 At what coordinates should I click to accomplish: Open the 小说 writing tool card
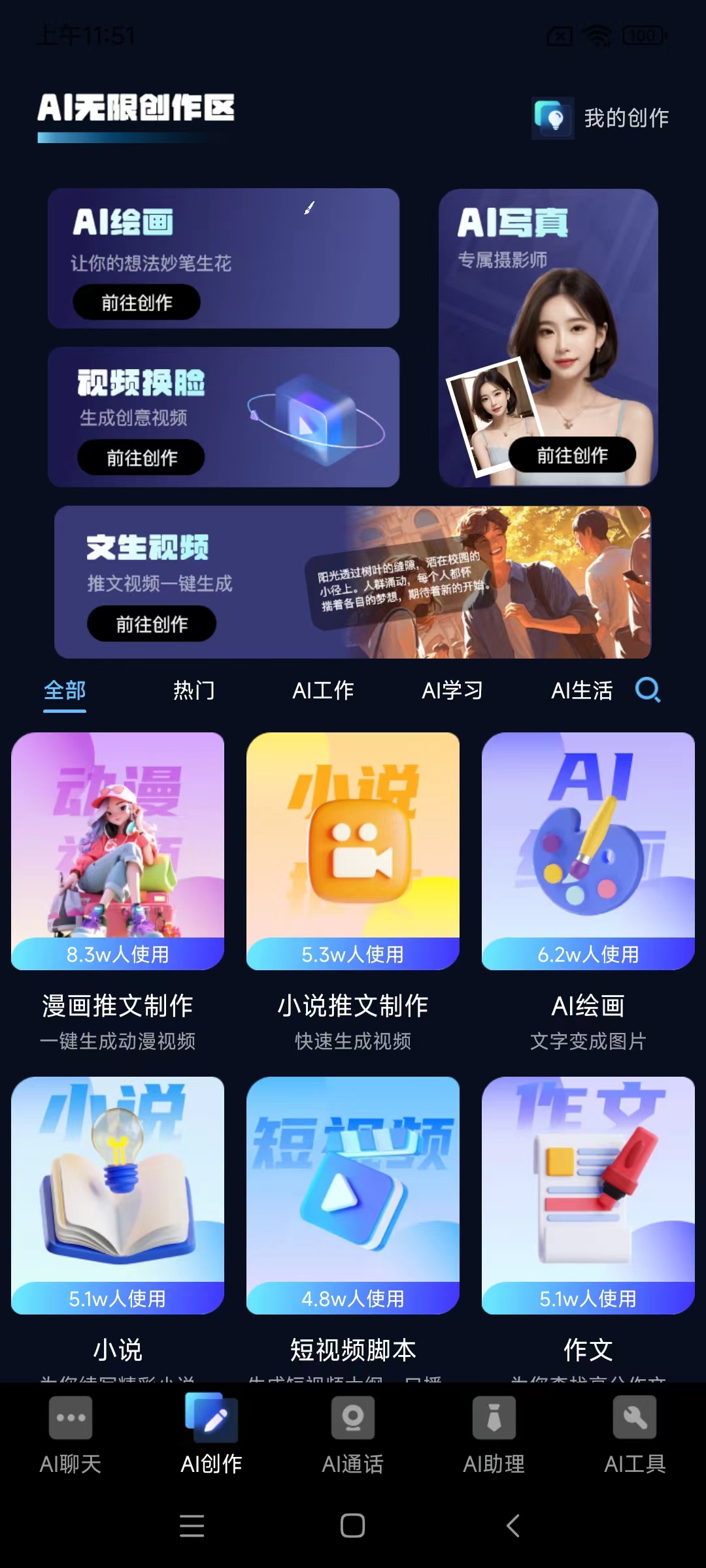(x=118, y=1196)
